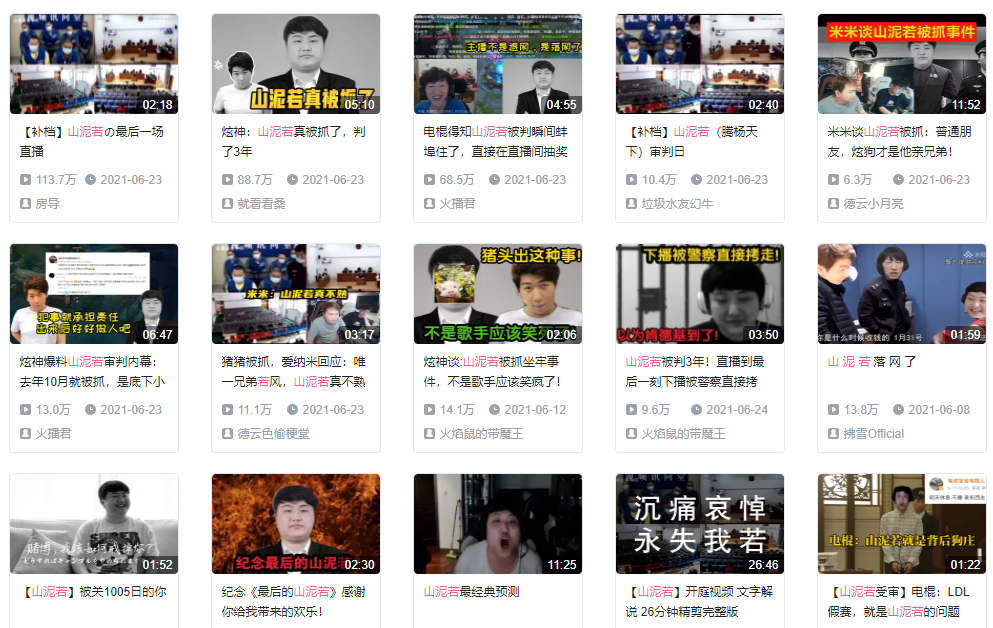Open 山泥若最经典预测 video
The width and height of the screenshot is (993, 628).
click(x=497, y=524)
